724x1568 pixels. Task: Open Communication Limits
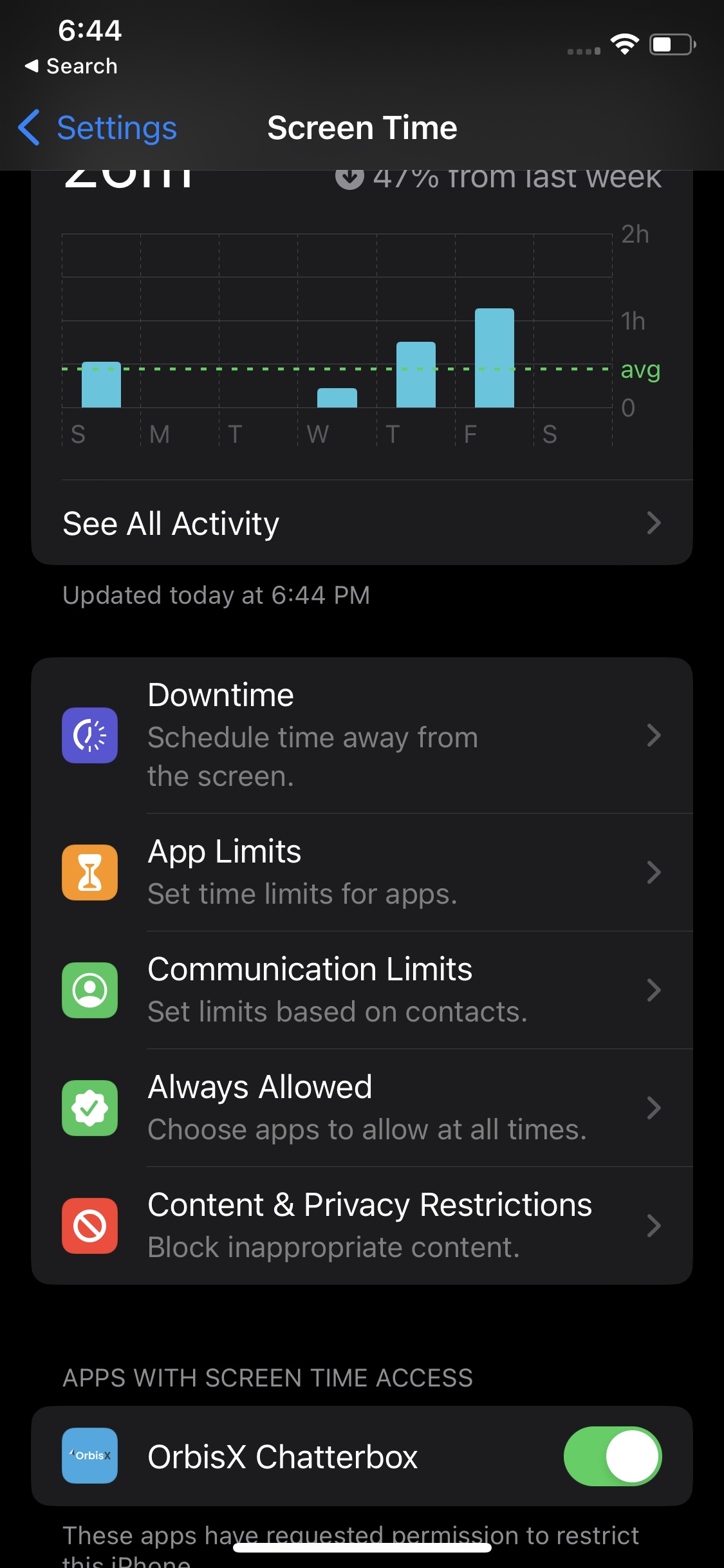(362, 990)
